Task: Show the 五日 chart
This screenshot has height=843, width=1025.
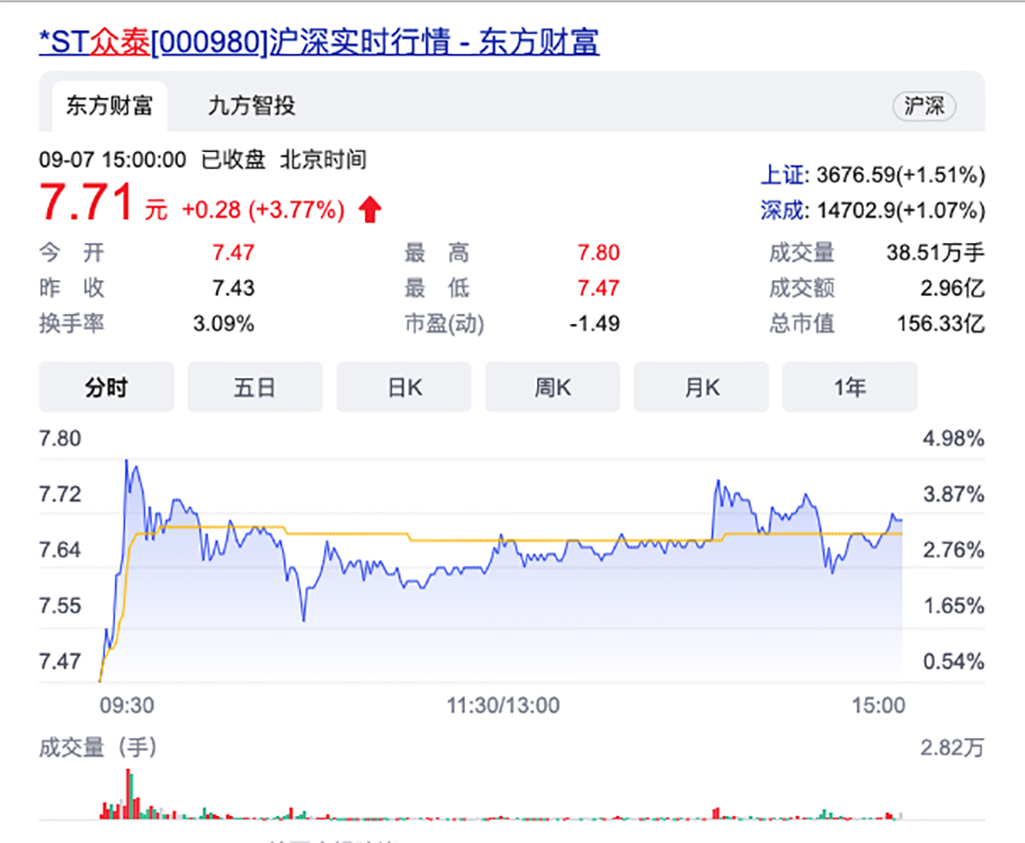Action: tap(255, 387)
